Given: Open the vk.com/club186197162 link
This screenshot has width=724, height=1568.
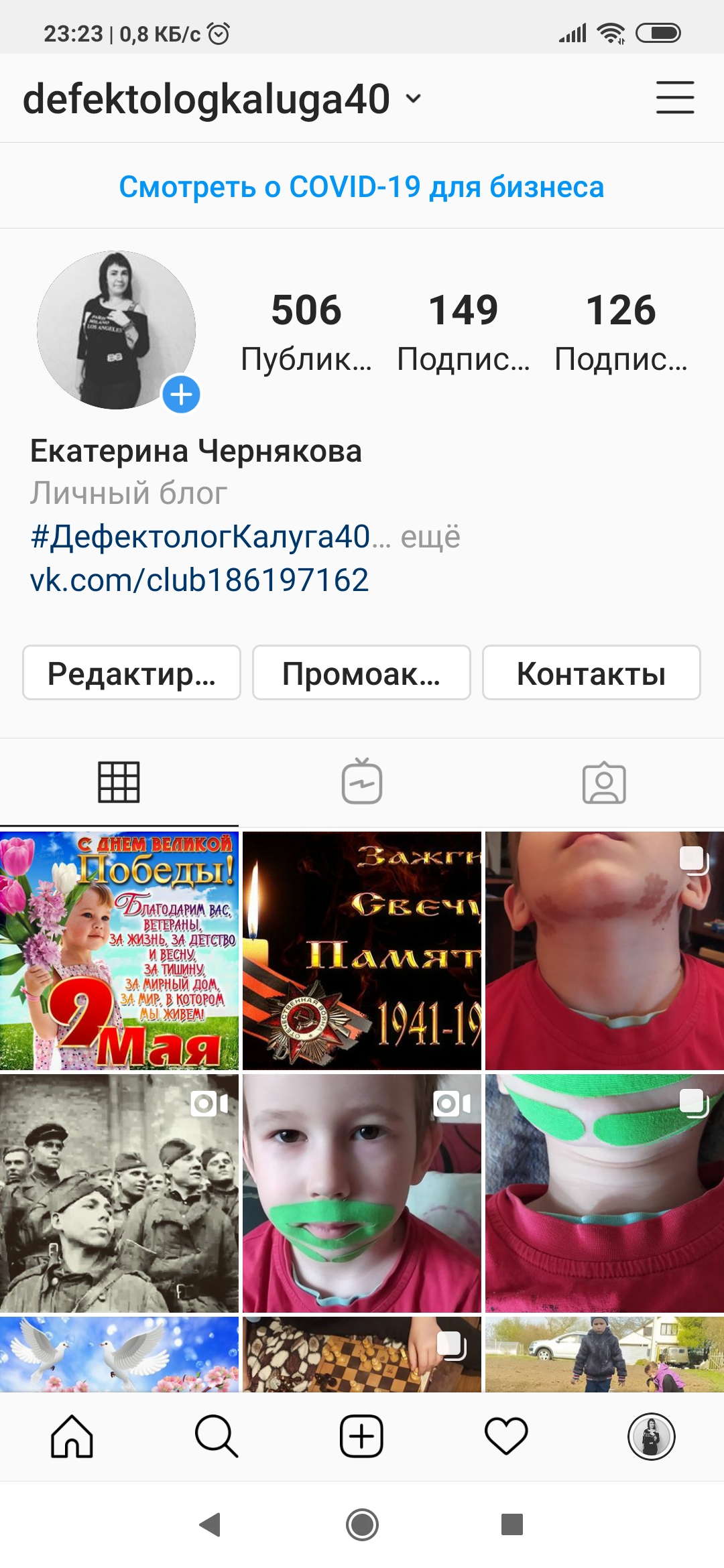Looking at the screenshot, I should pyautogui.click(x=200, y=580).
